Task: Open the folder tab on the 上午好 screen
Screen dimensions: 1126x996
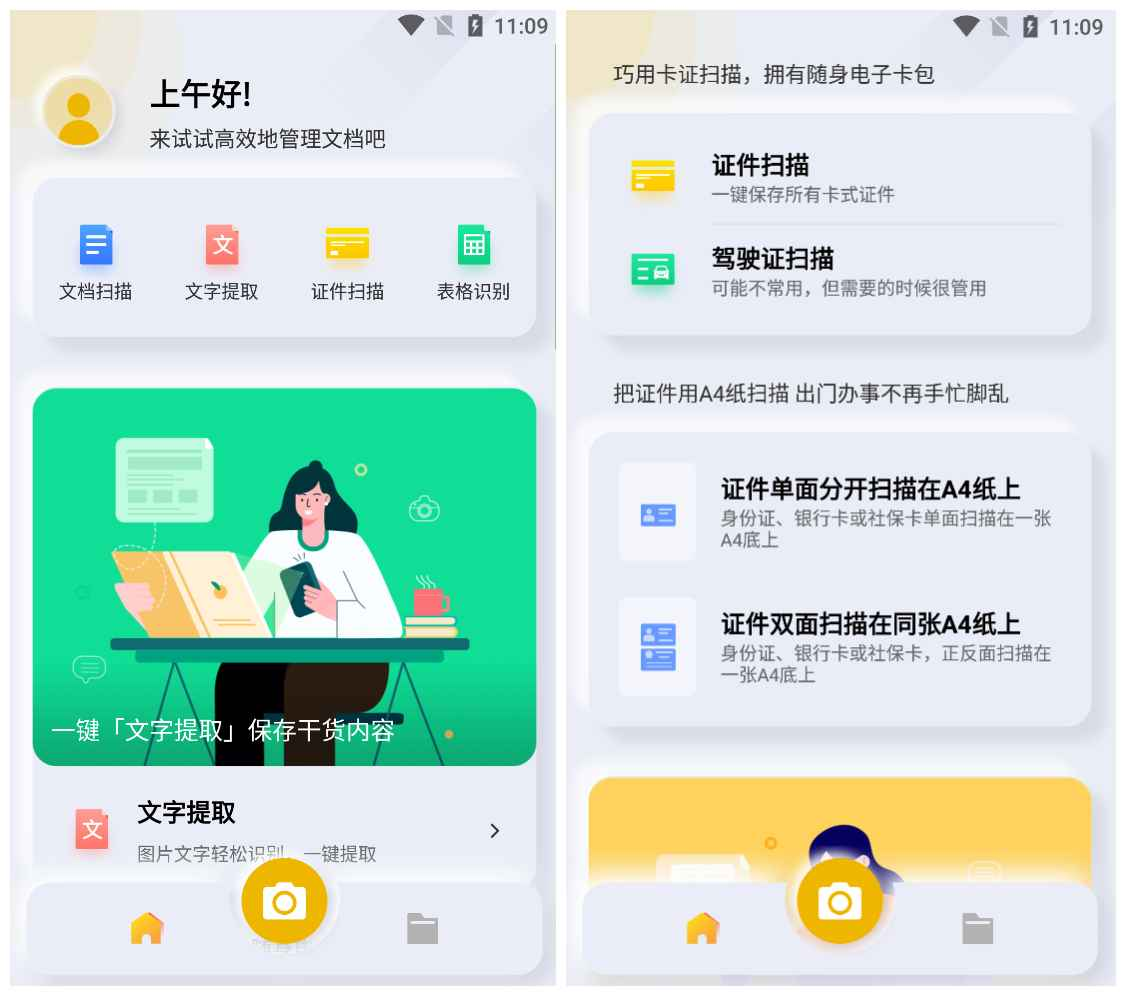Action: pos(422,929)
